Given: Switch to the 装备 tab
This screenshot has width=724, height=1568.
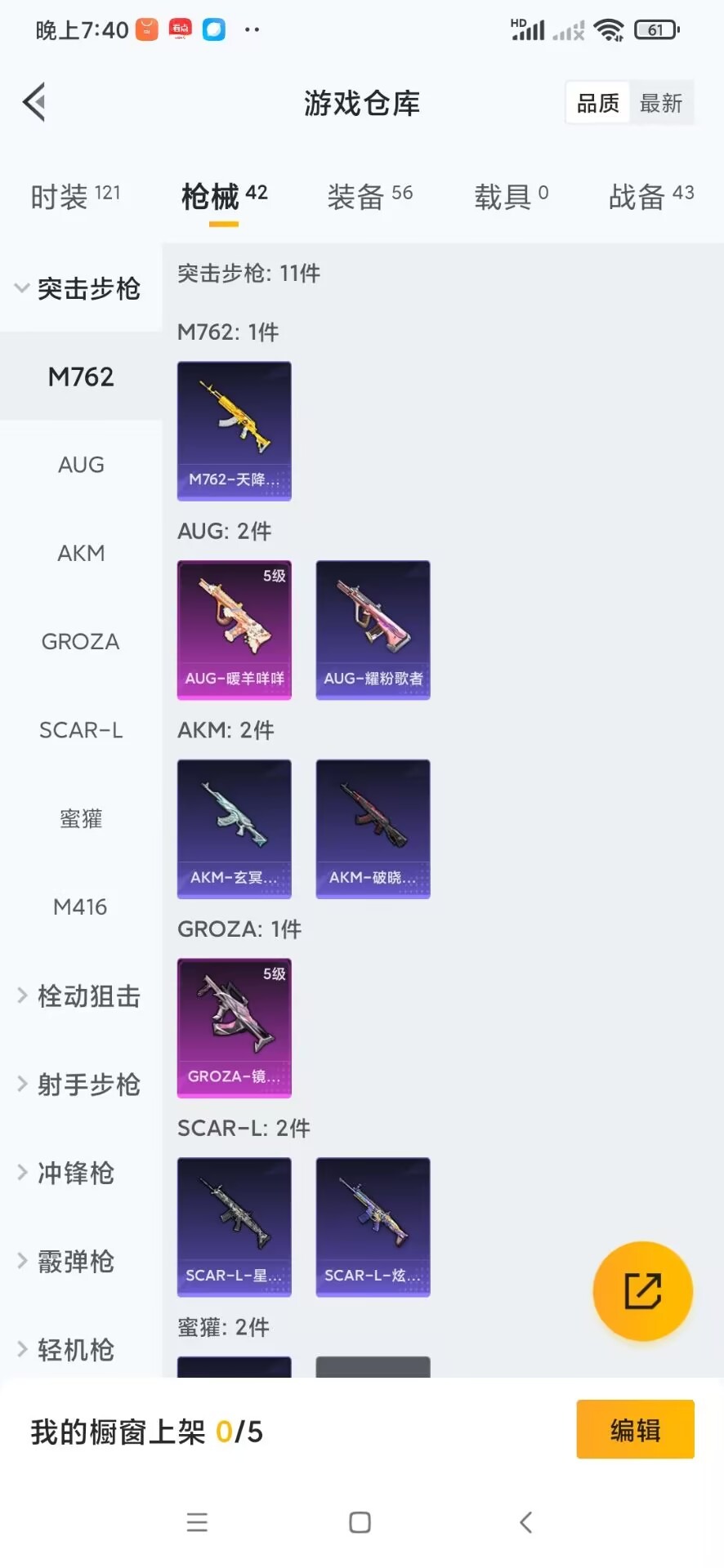Looking at the screenshot, I should [369, 196].
